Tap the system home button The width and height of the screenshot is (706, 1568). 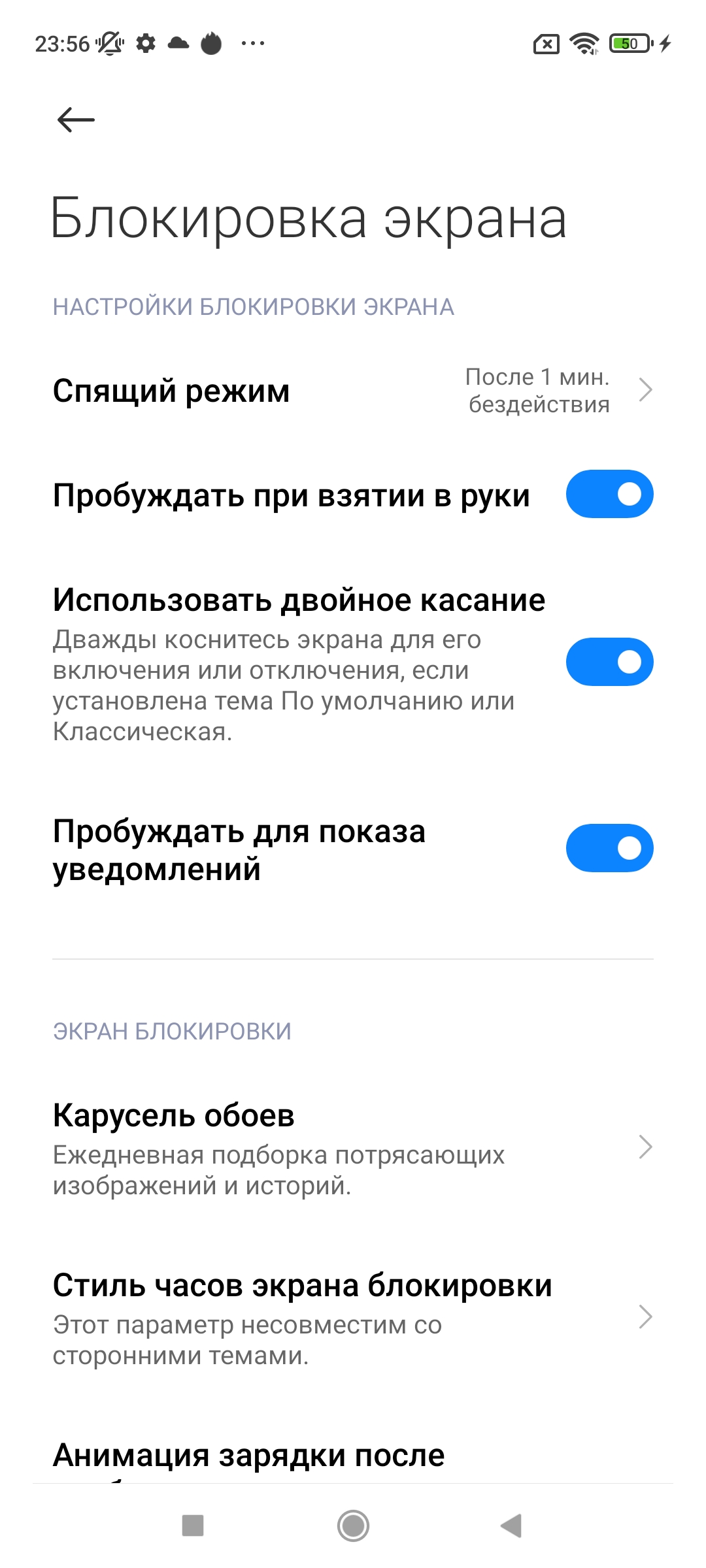[353, 1526]
